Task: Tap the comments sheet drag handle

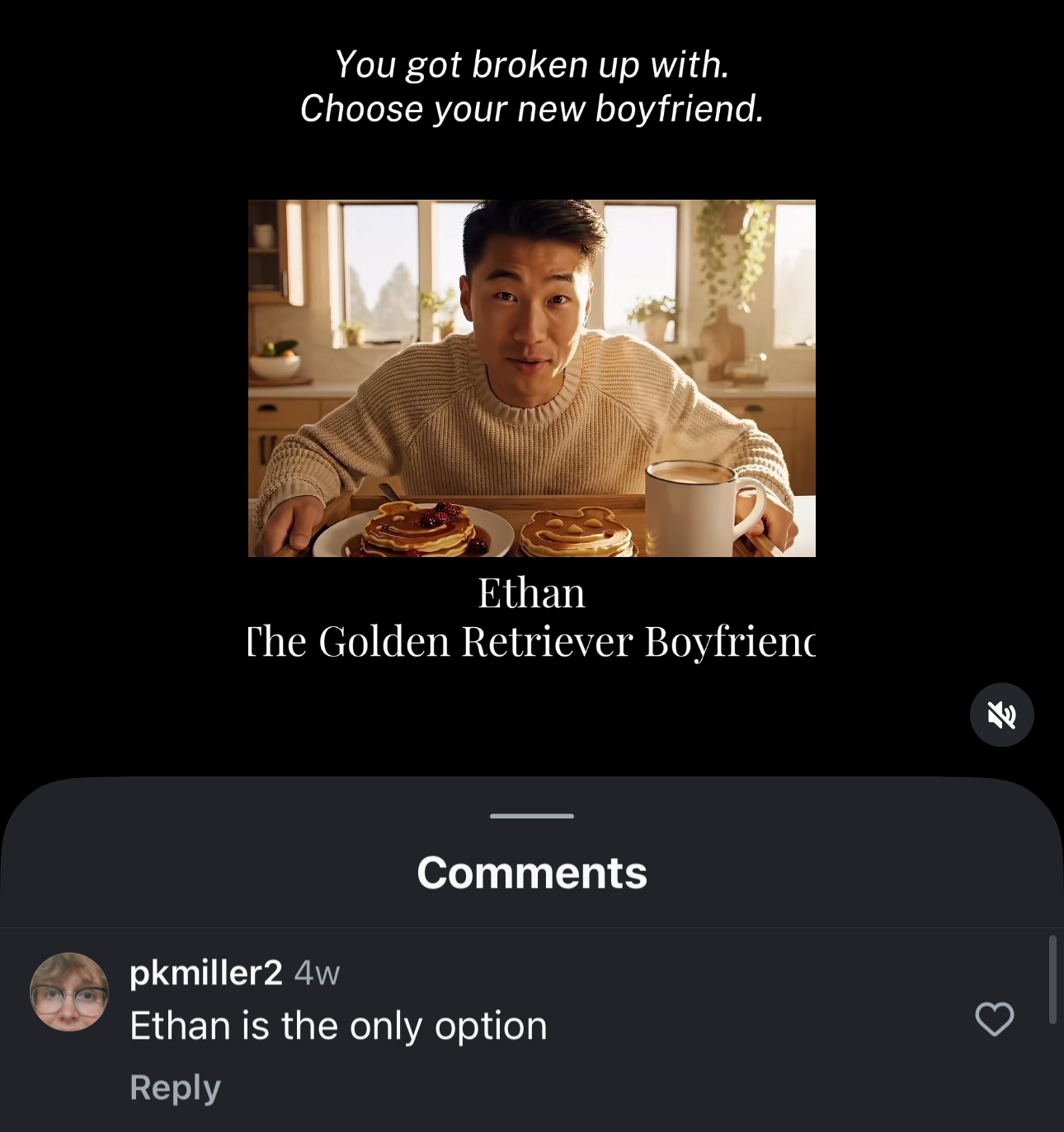Action: point(531,816)
